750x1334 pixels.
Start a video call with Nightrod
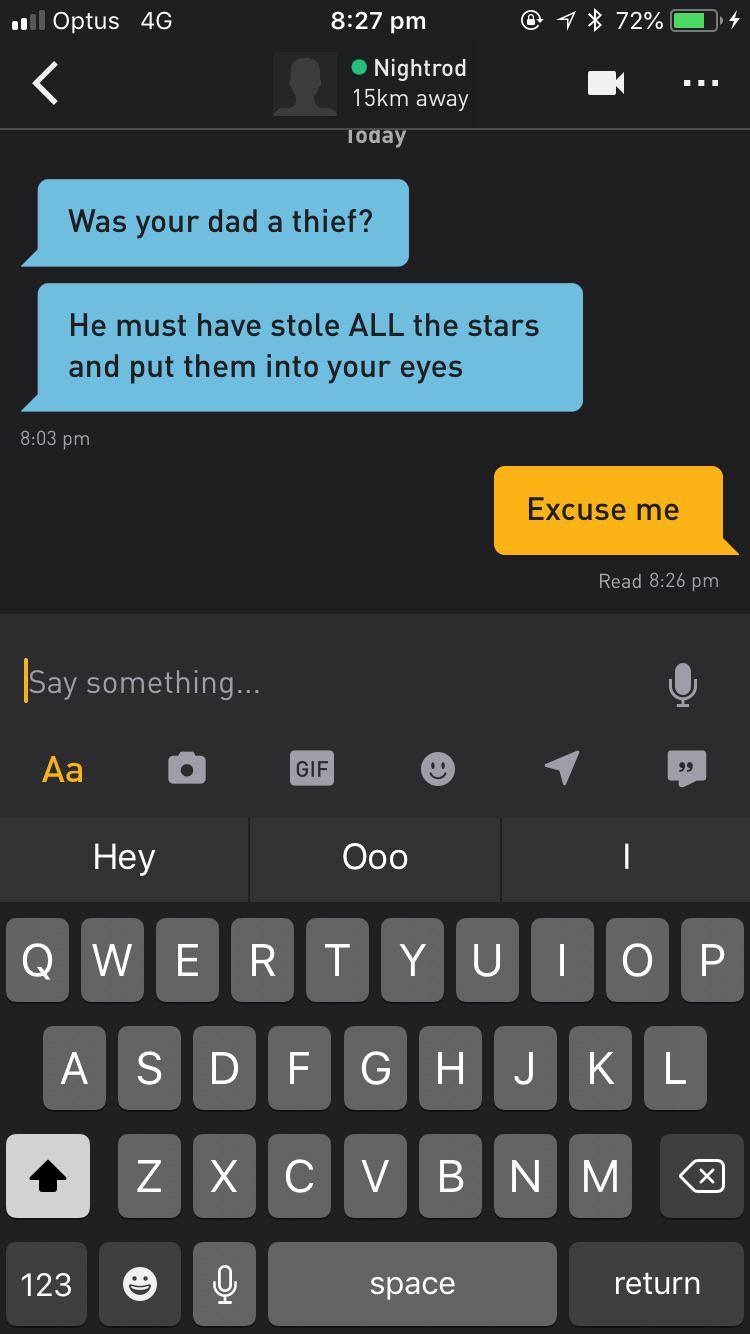606,83
